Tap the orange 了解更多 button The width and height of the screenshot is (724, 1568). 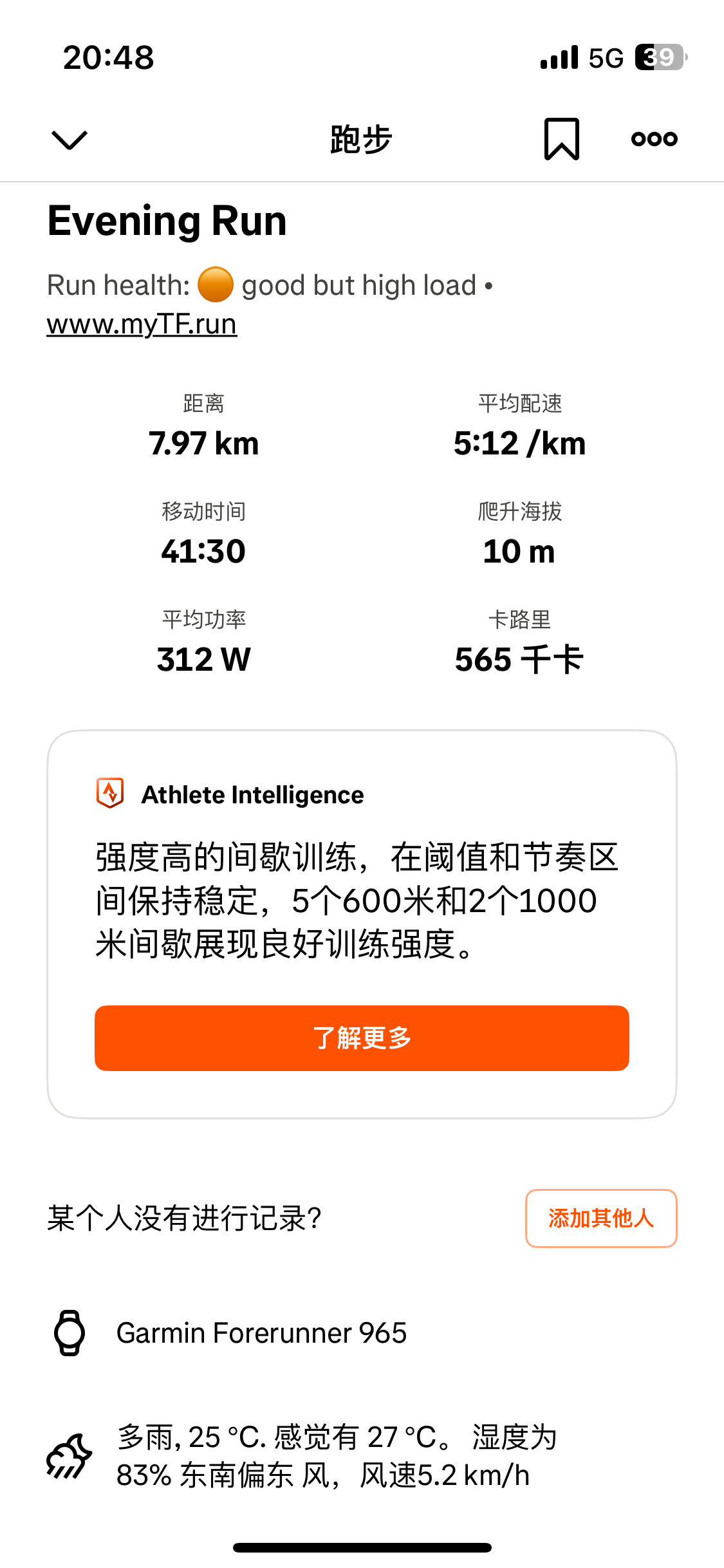(x=362, y=1038)
